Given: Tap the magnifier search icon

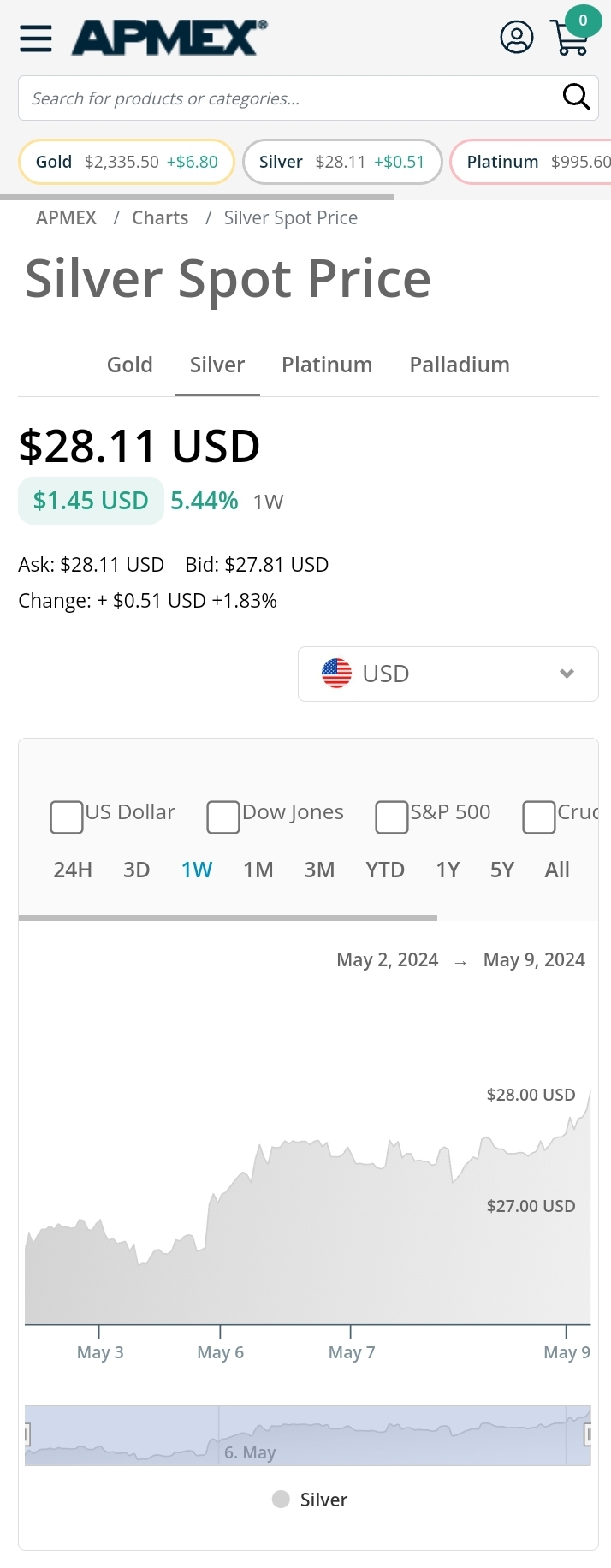Looking at the screenshot, I should tap(576, 98).
